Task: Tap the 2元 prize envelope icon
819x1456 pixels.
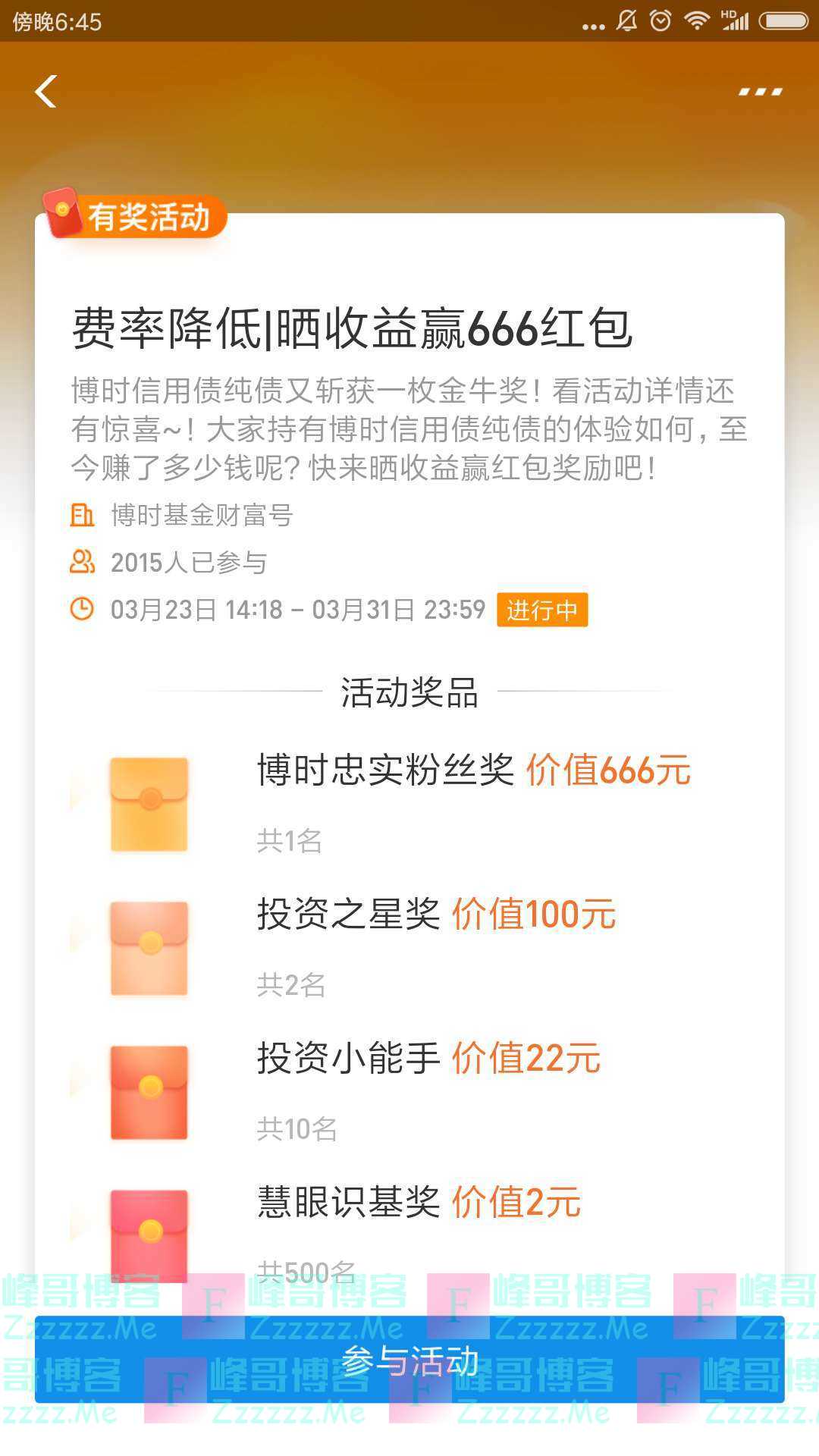Action: 149,1234
